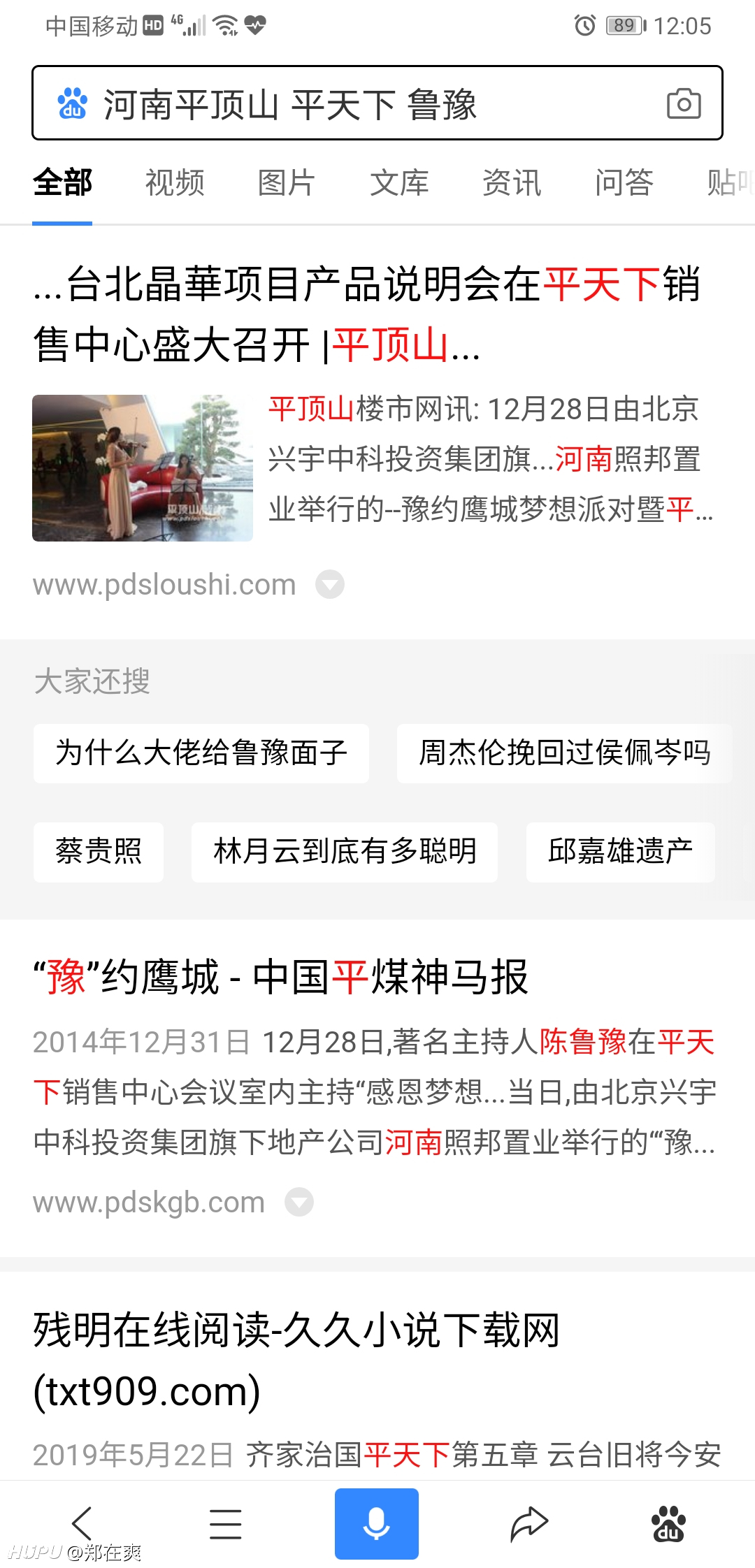Screen dimensions: 755x1568
Task: Share this page via share arrow
Action: (x=529, y=1524)
